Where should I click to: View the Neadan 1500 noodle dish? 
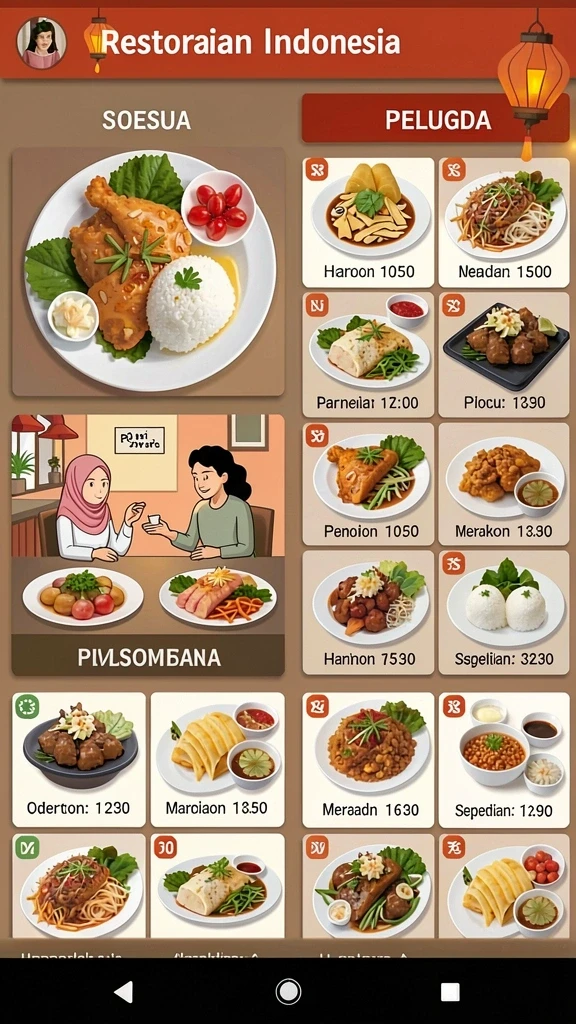click(x=504, y=223)
